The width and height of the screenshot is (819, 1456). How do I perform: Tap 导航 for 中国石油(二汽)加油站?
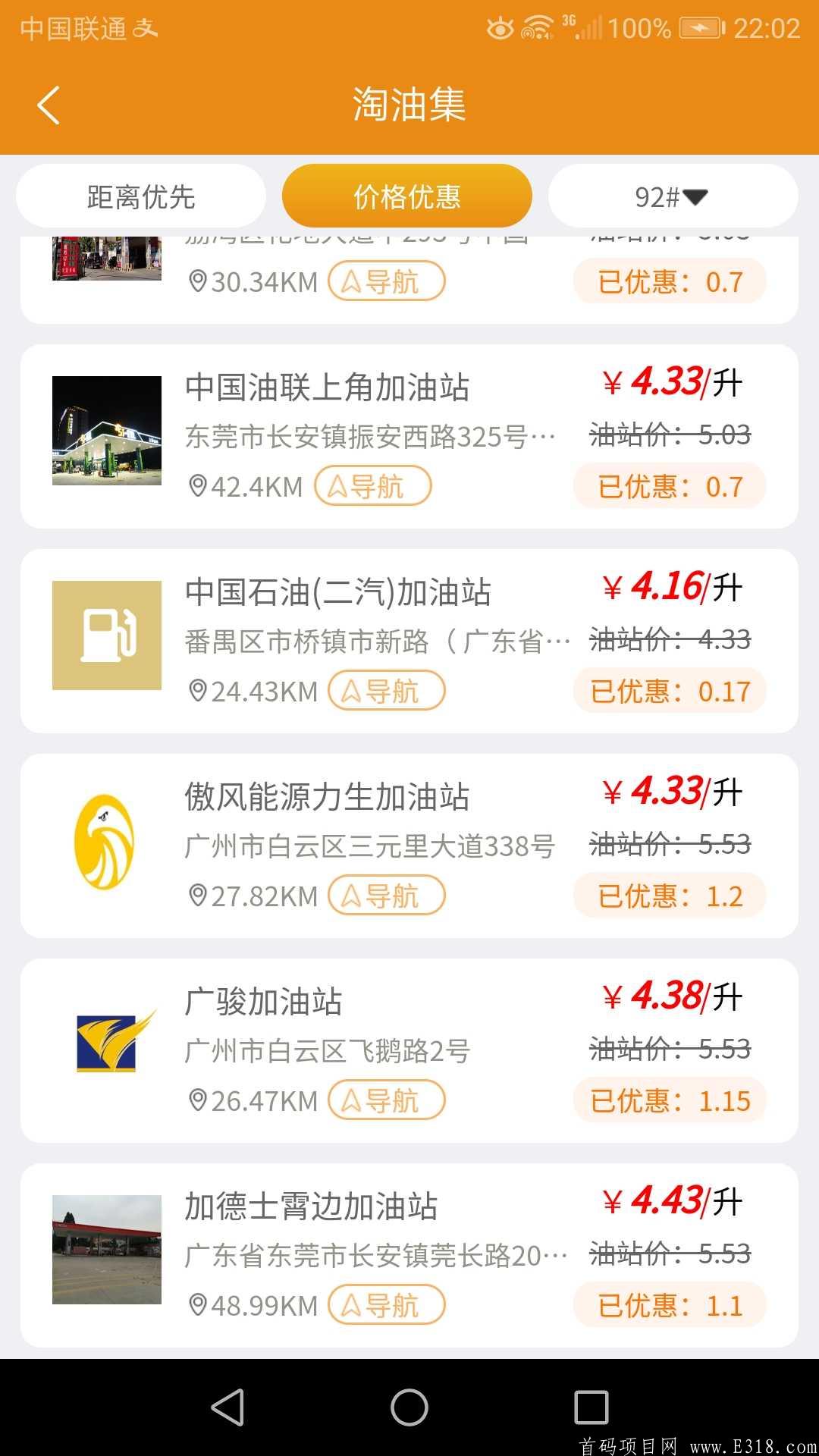coord(386,691)
